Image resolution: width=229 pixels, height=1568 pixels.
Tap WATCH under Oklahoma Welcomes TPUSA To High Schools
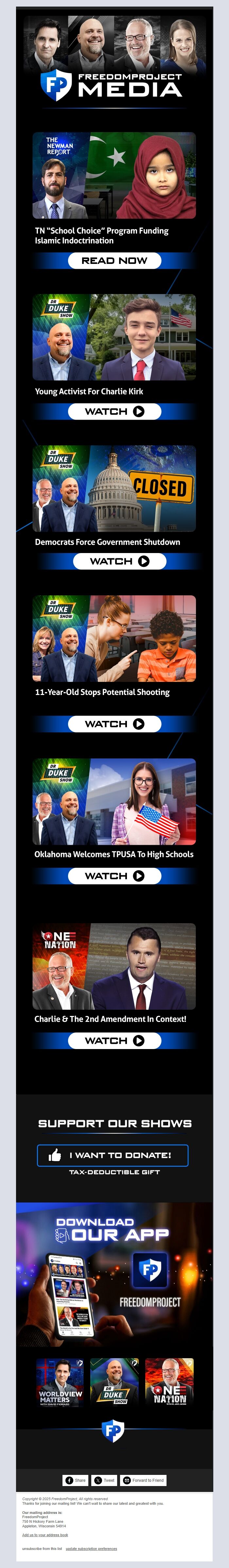[114, 876]
